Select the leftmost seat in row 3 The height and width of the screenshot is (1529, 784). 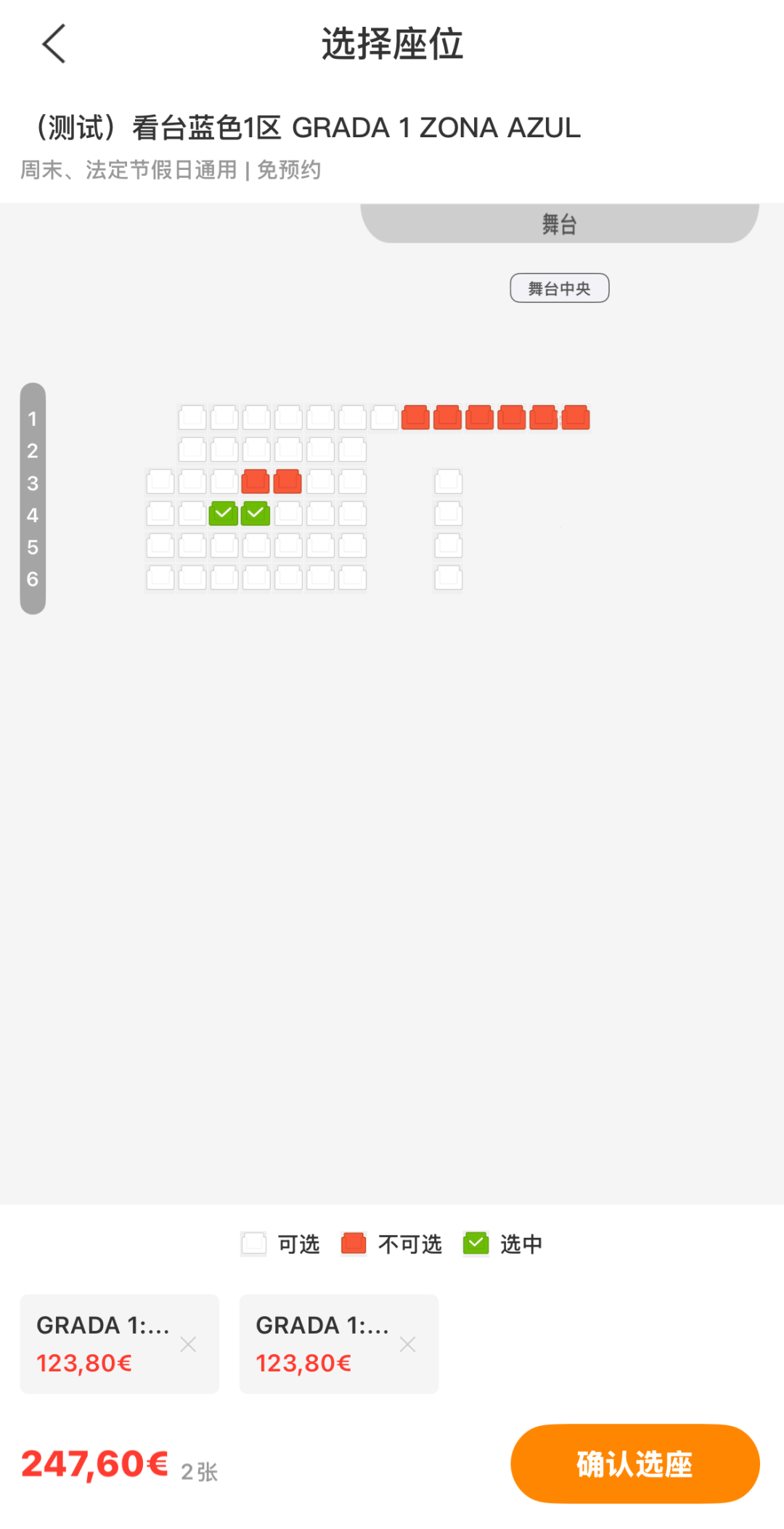pos(160,481)
